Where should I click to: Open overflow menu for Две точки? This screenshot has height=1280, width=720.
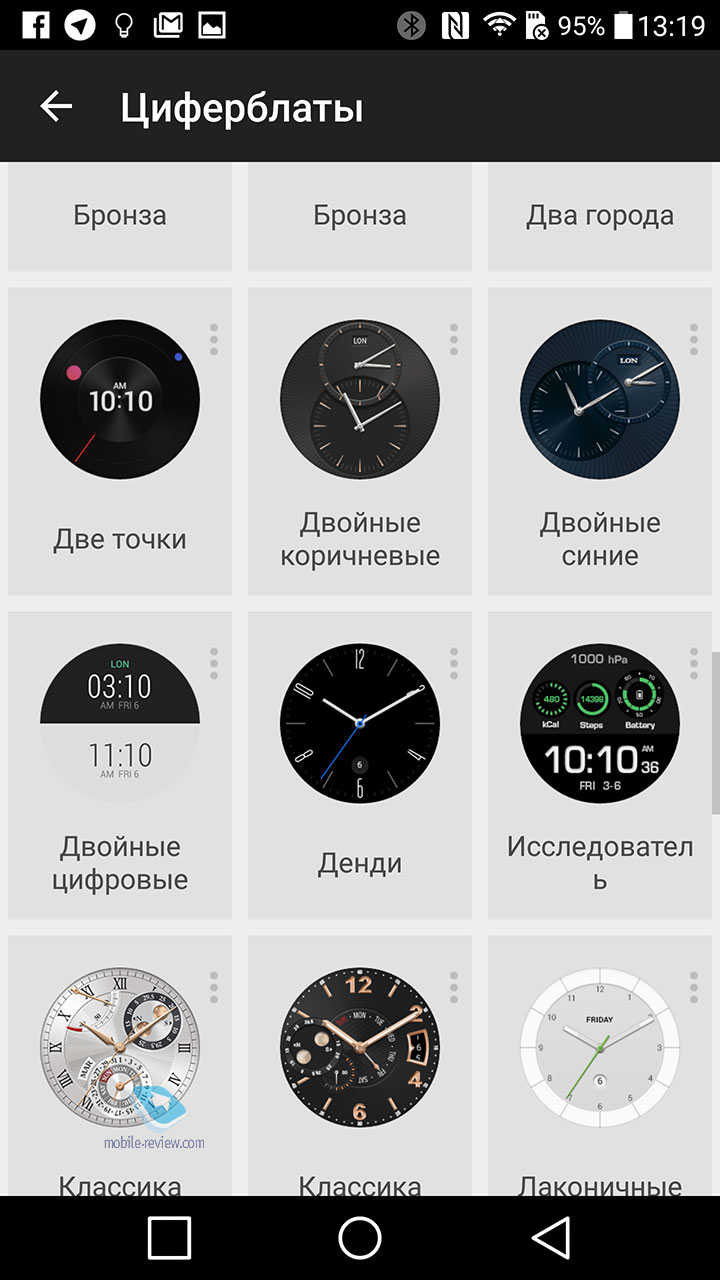213,339
